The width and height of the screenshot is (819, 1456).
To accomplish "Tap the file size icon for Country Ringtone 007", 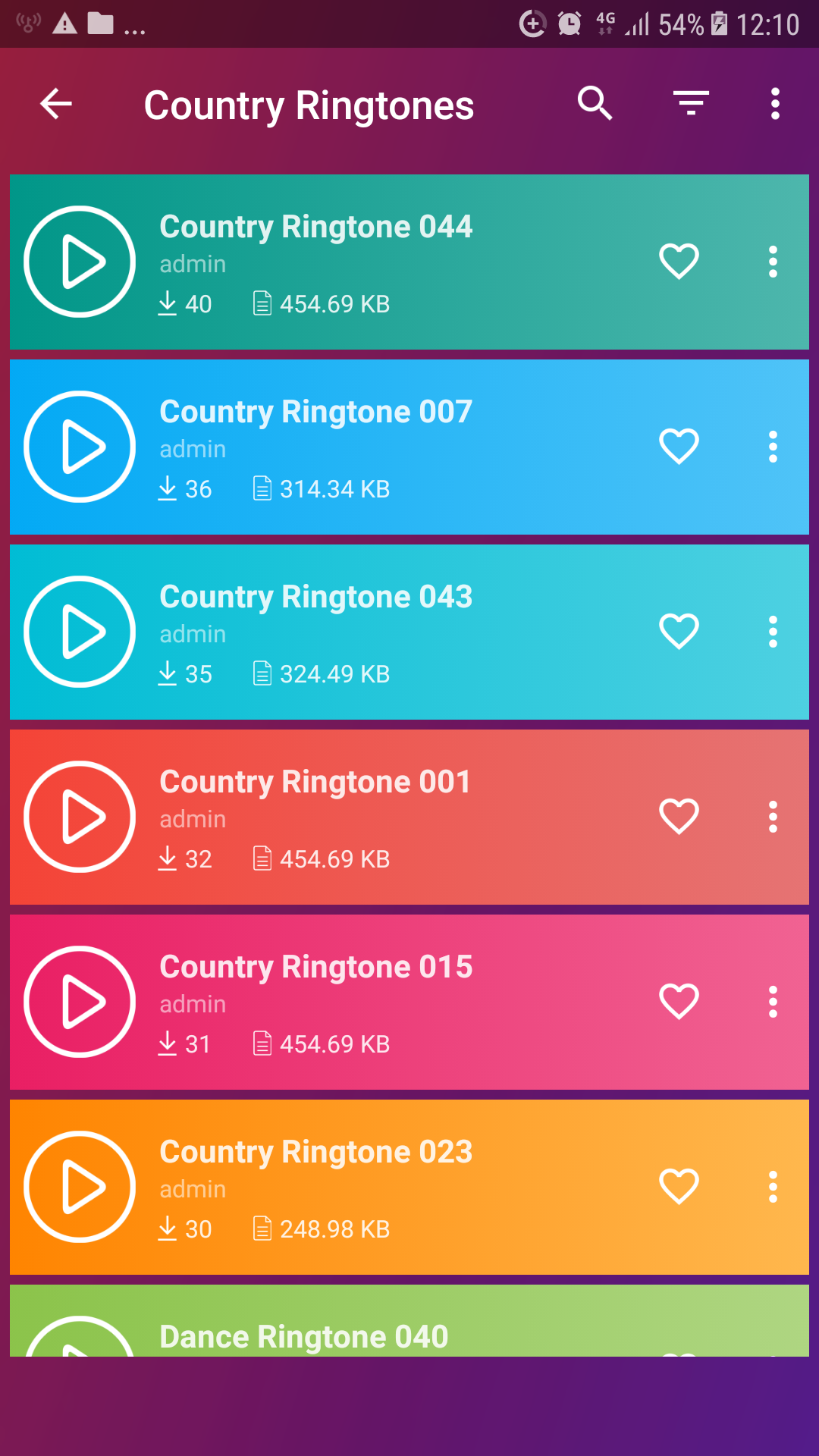I will tap(262, 488).
